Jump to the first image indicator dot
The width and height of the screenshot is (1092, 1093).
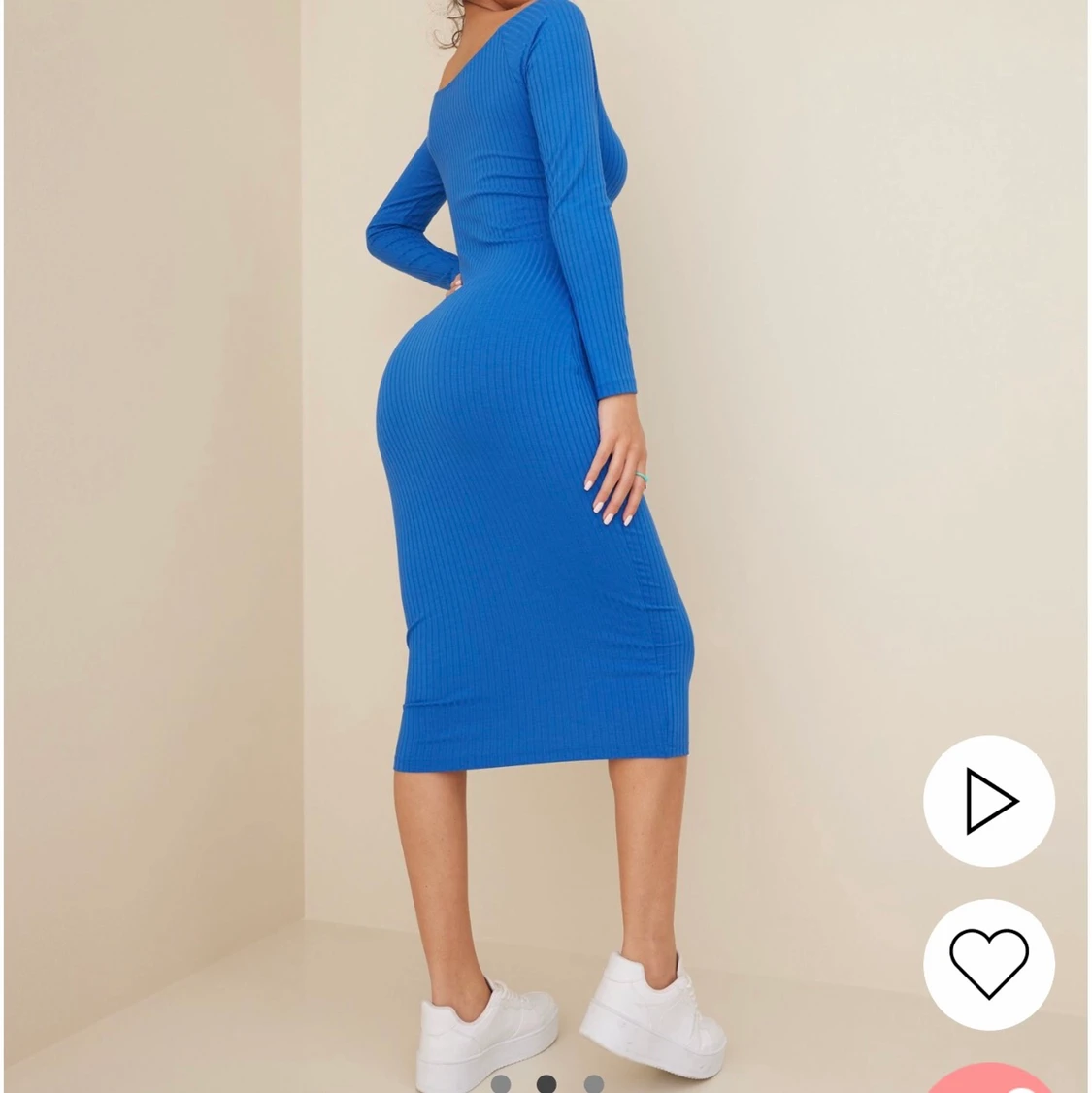501,1084
